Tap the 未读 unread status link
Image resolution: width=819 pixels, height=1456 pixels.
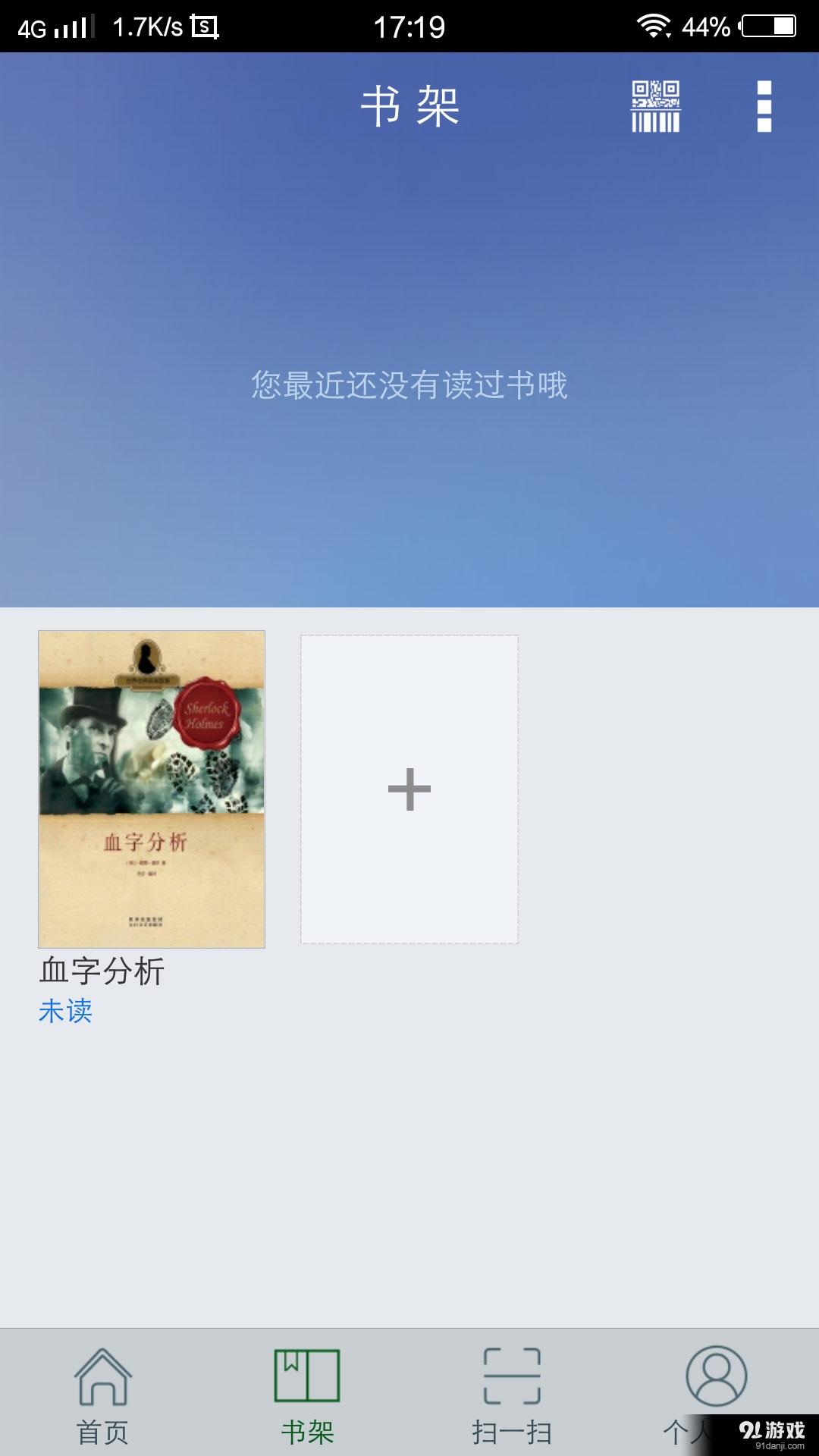pyautogui.click(x=65, y=1012)
